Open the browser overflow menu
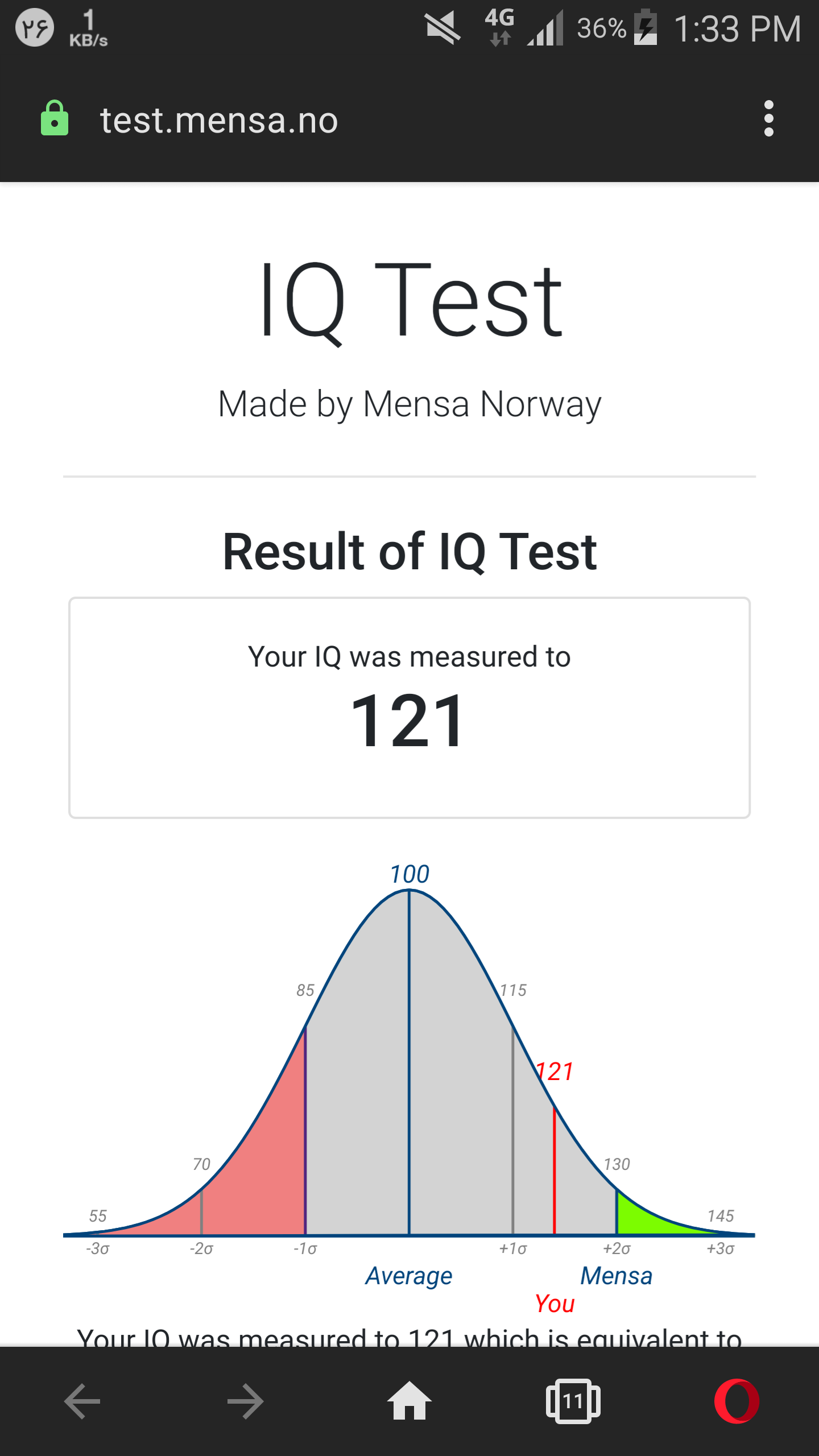Viewport: 819px width, 1456px height. point(768,119)
